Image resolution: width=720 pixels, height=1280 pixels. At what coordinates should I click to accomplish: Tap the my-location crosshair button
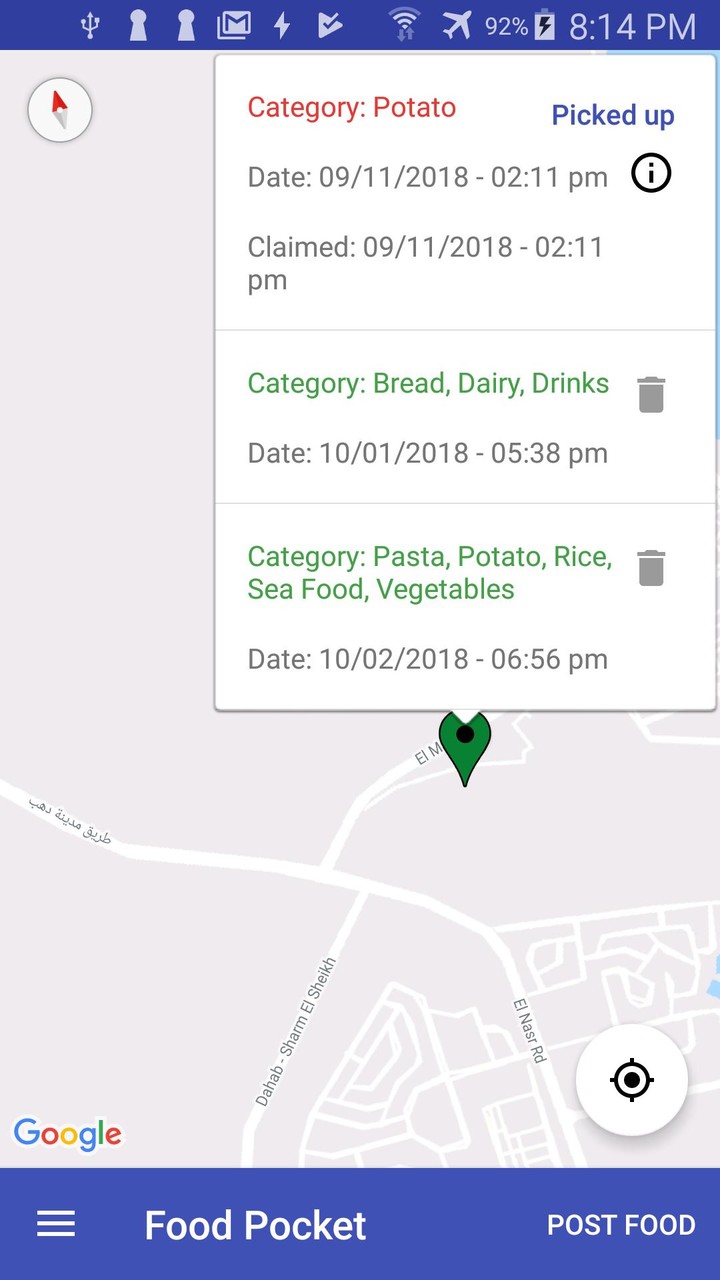pyautogui.click(x=631, y=1080)
